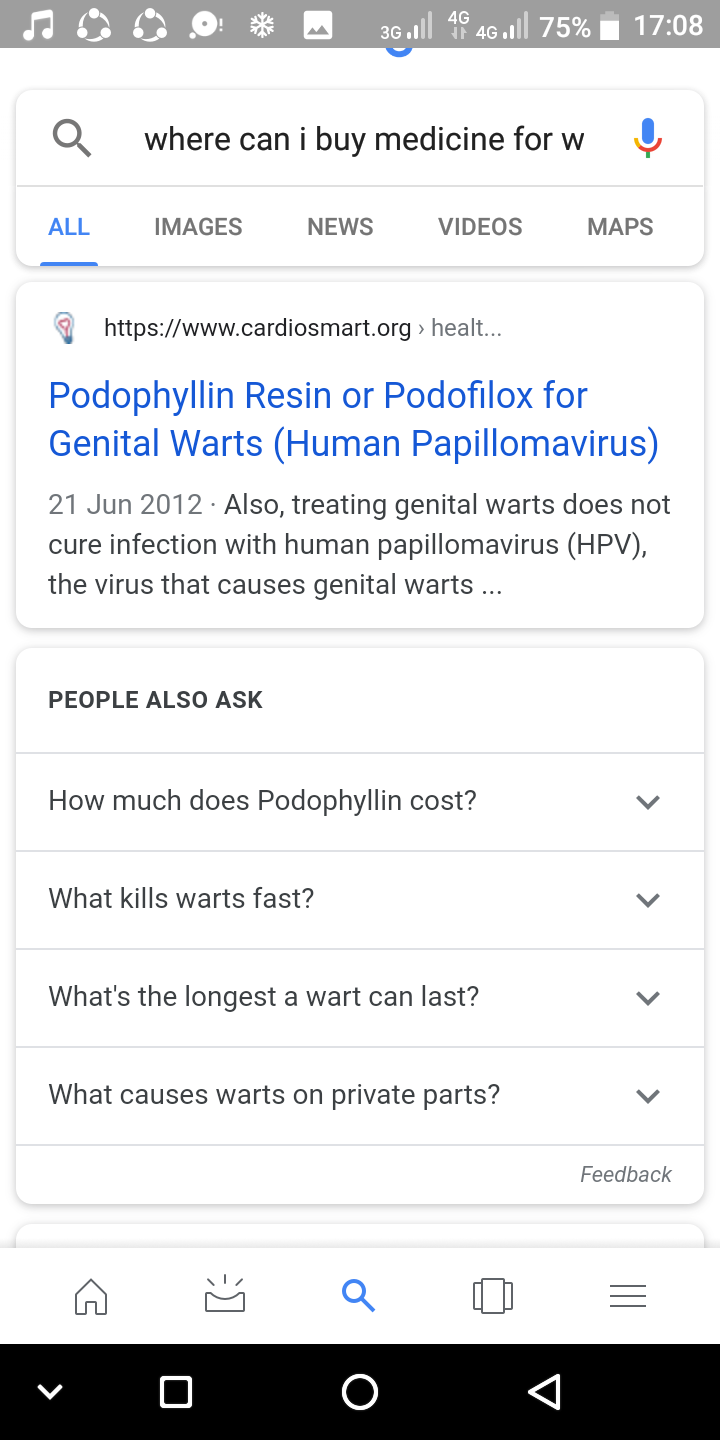Expand "How much does Podophyllin cost?"
Viewport: 720px width, 1440px height.
click(360, 802)
